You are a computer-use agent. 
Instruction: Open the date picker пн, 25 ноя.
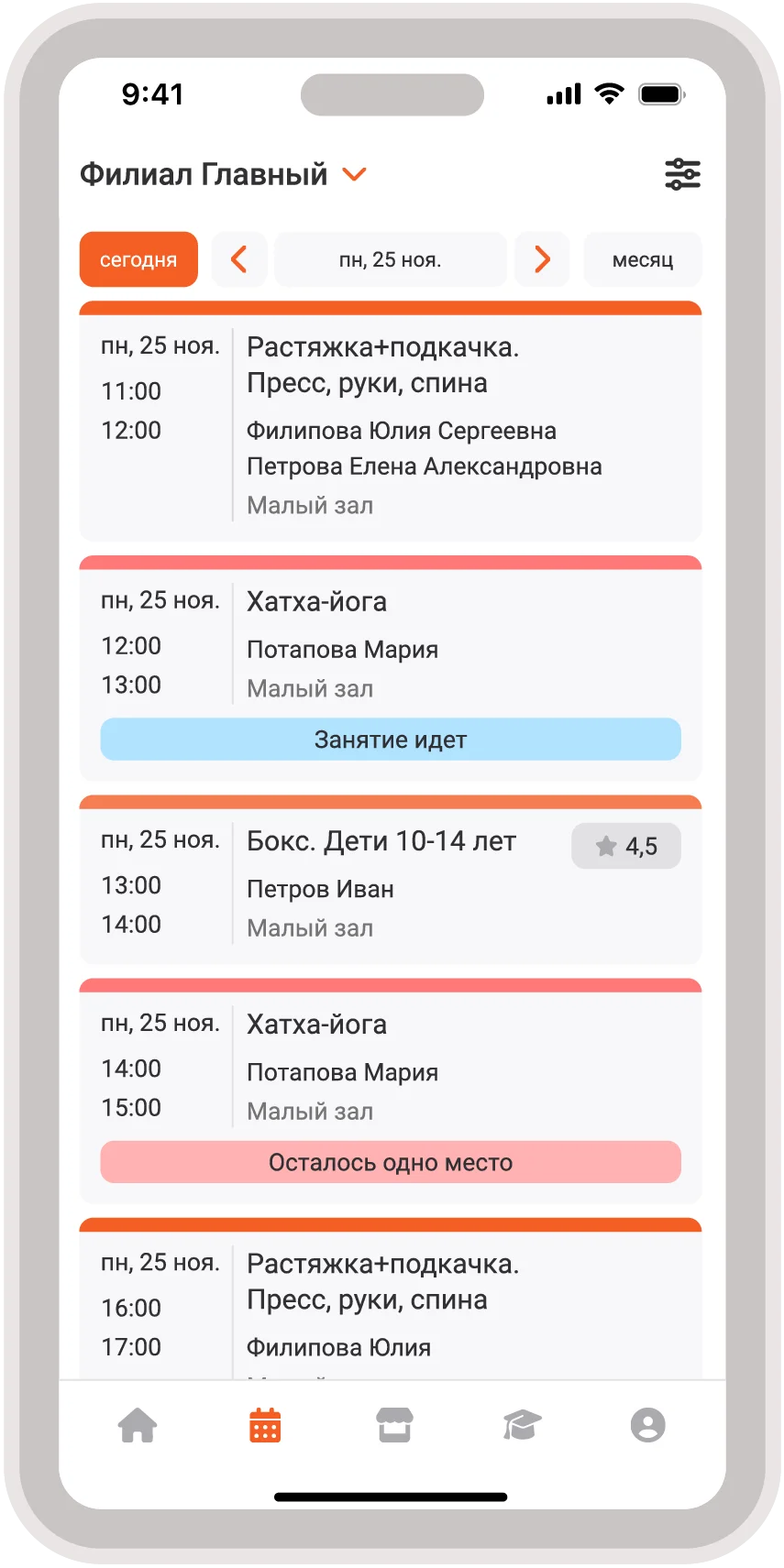coord(391,259)
